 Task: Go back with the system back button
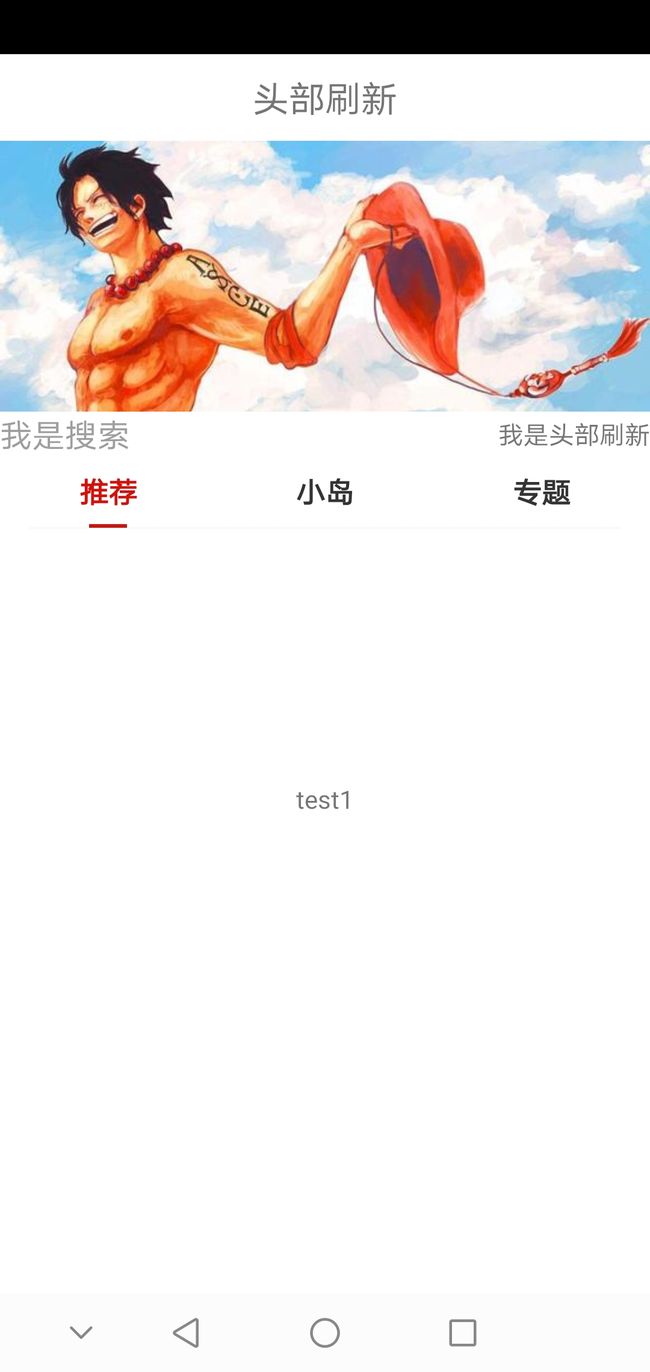186,1333
